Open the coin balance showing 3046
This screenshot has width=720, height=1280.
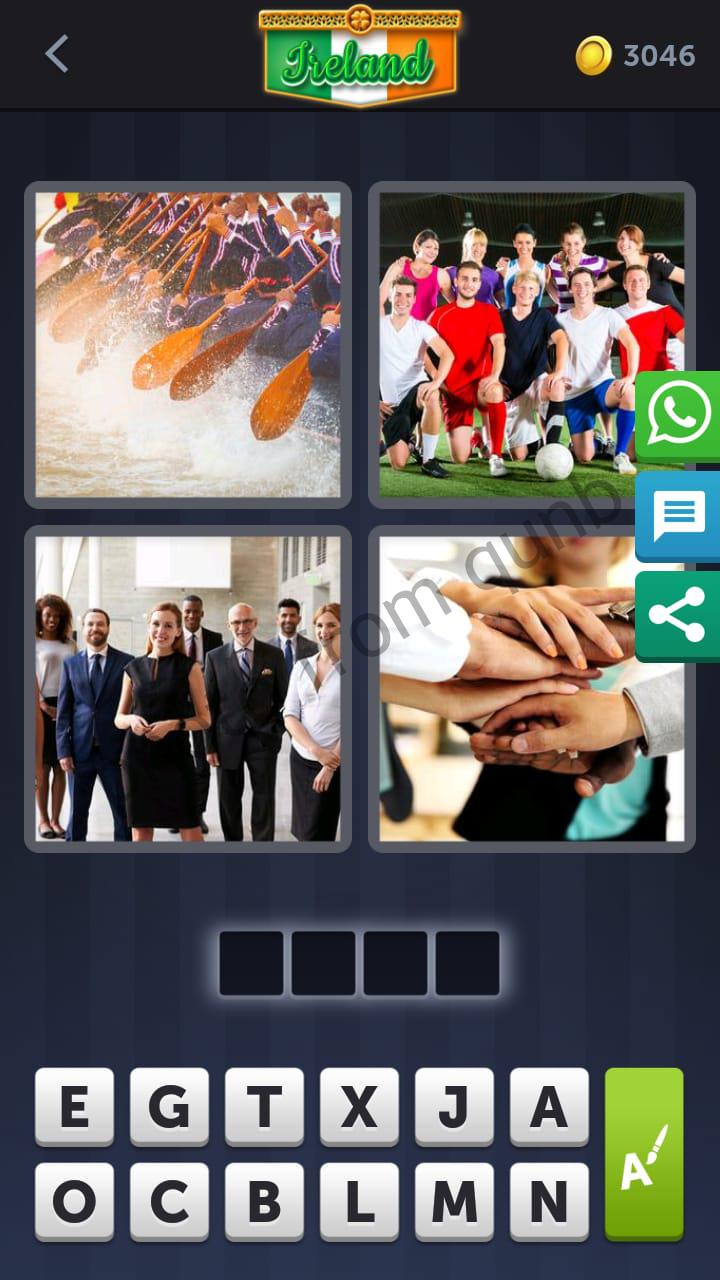pos(636,56)
